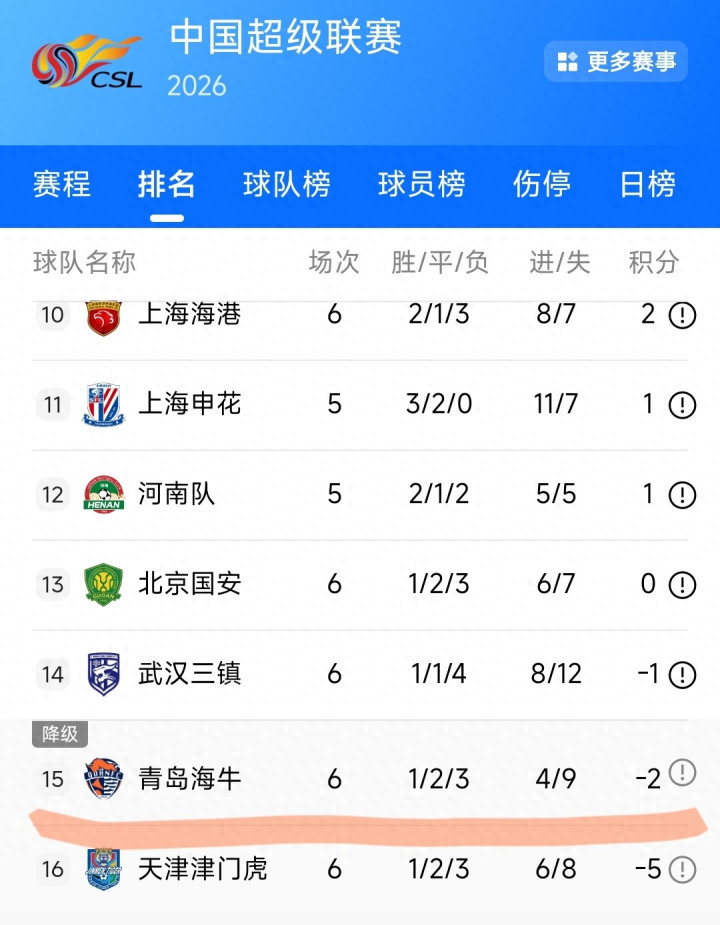Go to the 伤停 tab
720x925 pixels.
pyautogui.click(x=542, y=184)
